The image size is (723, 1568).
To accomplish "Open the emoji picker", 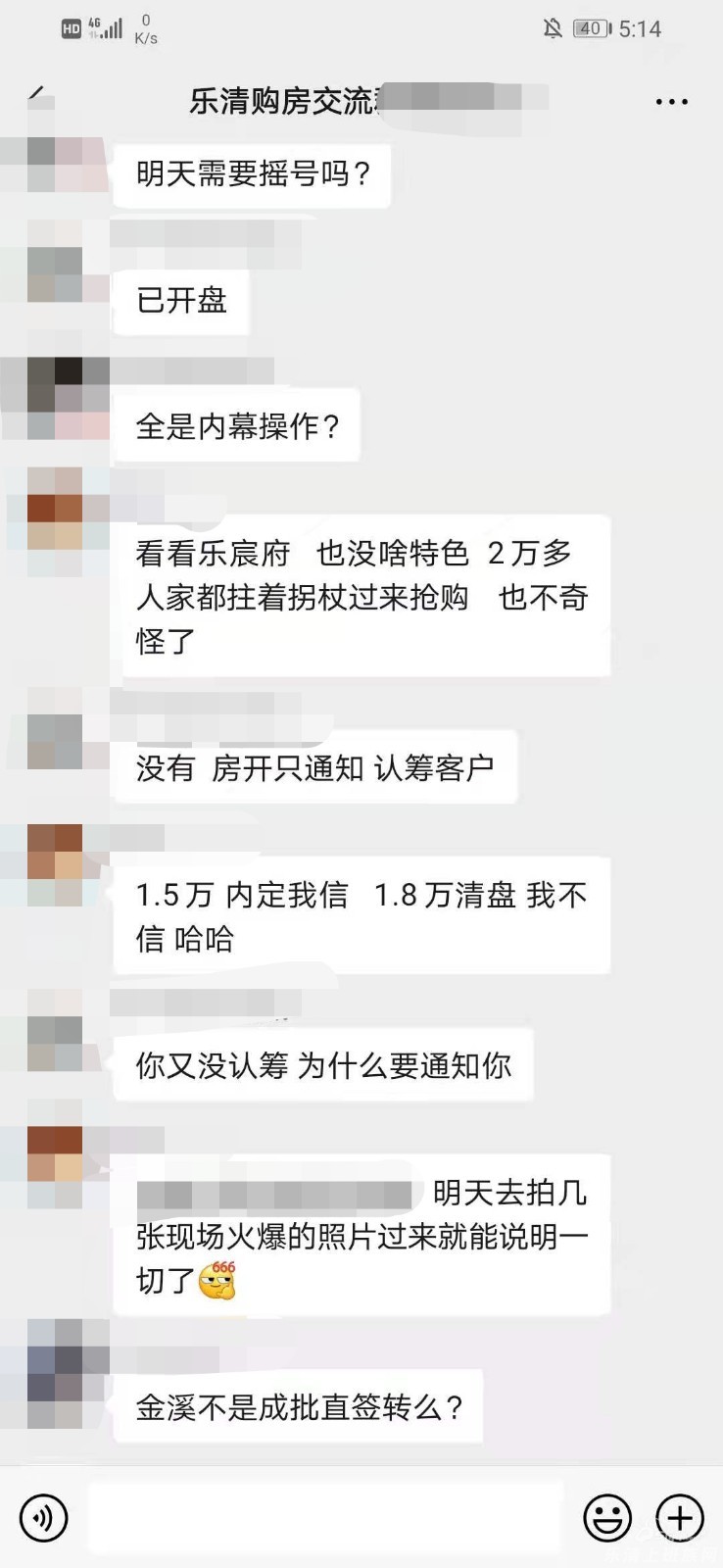I will click(607, 1518).
